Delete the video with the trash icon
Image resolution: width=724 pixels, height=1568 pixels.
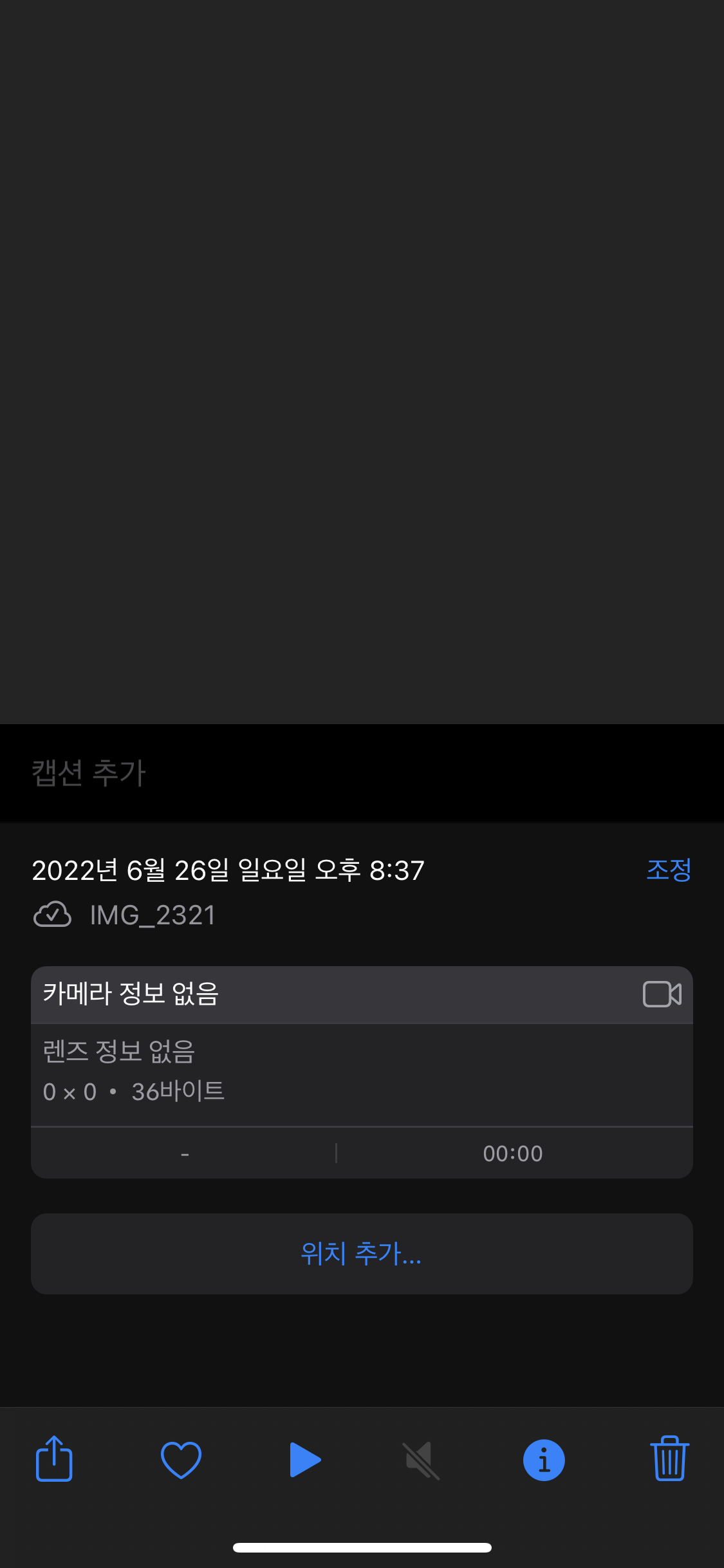coord(669,1459)
